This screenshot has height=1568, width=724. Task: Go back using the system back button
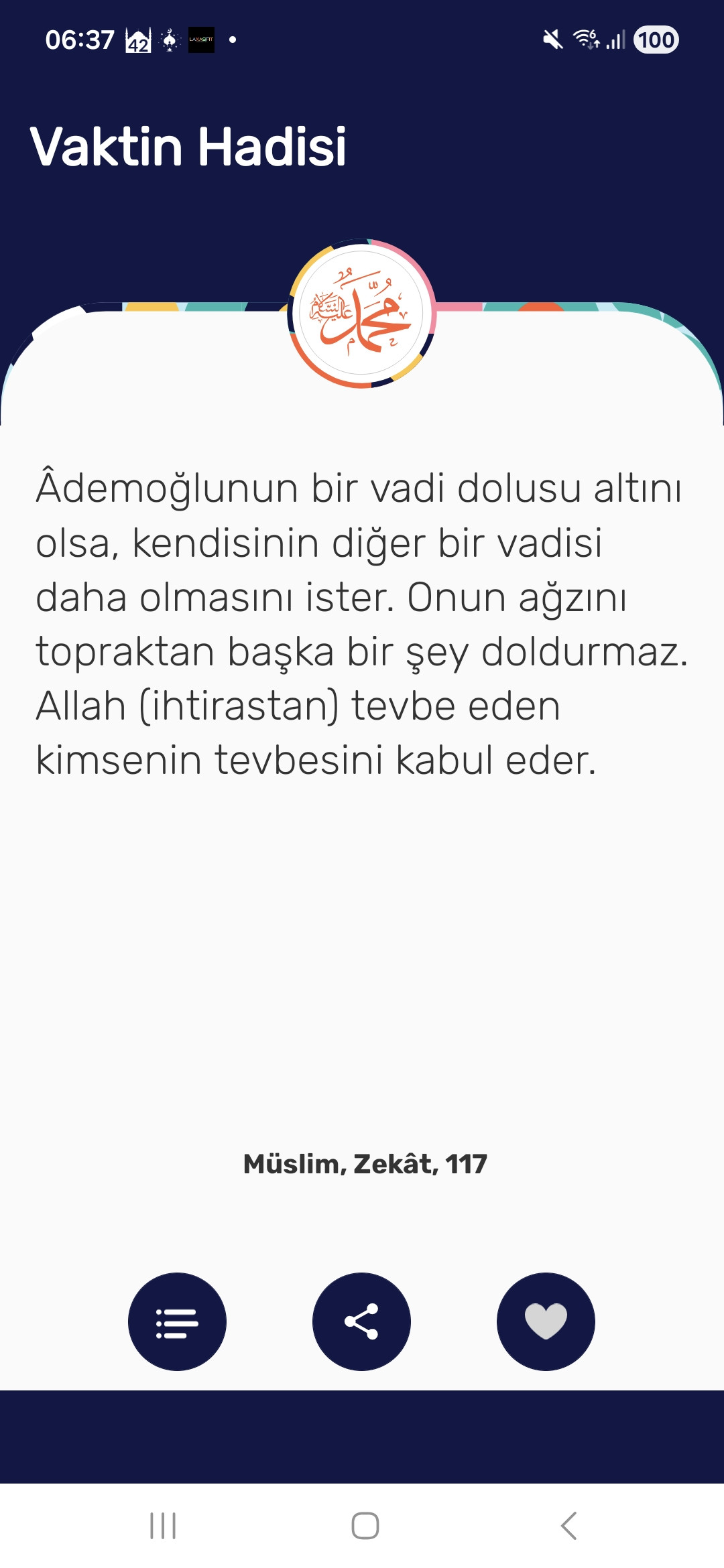coord(568,1526)
